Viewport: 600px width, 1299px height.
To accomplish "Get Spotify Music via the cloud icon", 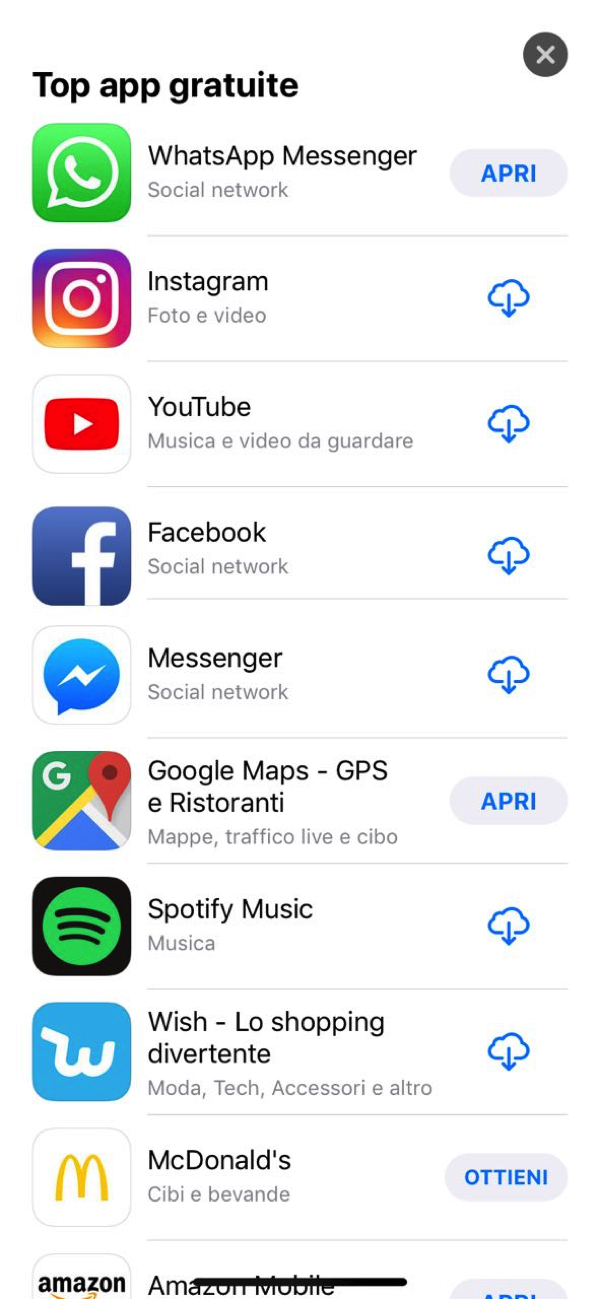I will [x=508, y=926].
